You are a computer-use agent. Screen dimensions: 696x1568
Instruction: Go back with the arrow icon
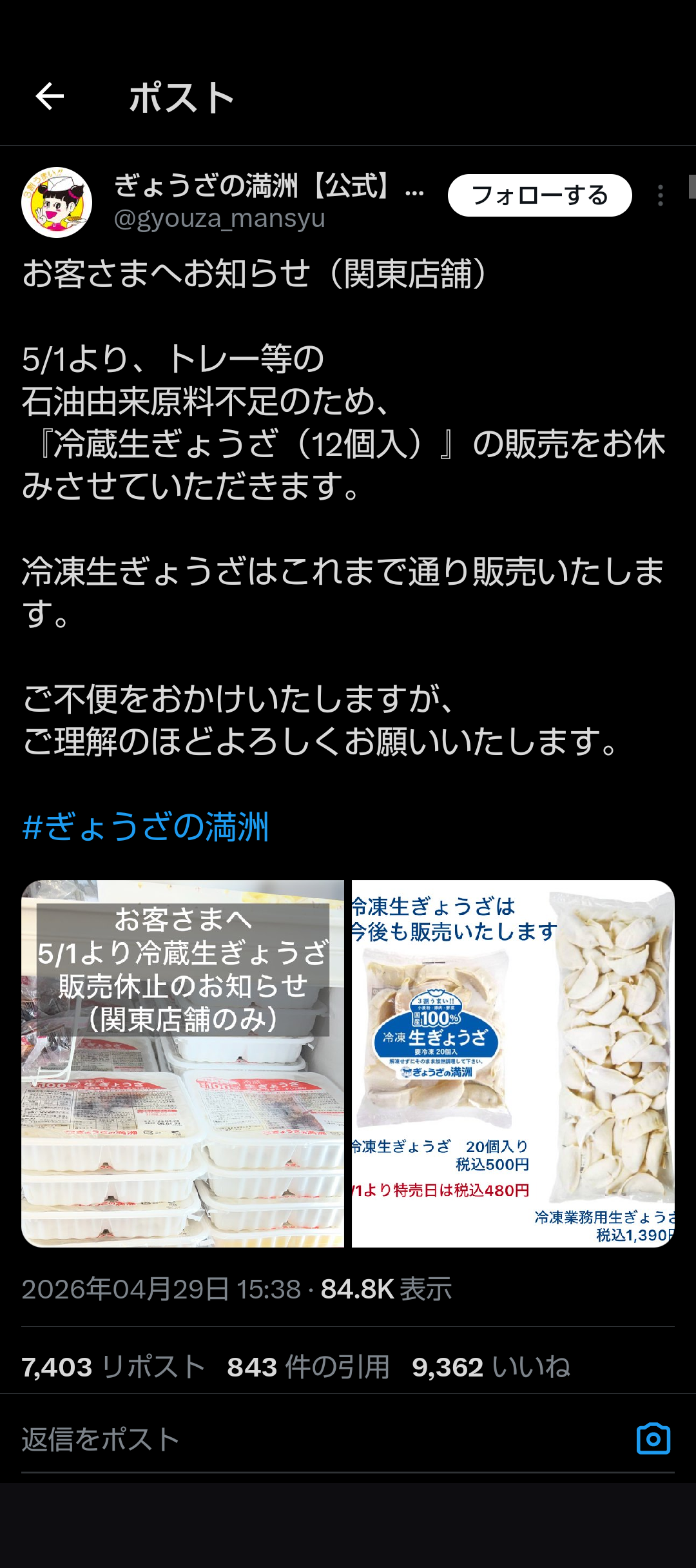coord(50,97)
